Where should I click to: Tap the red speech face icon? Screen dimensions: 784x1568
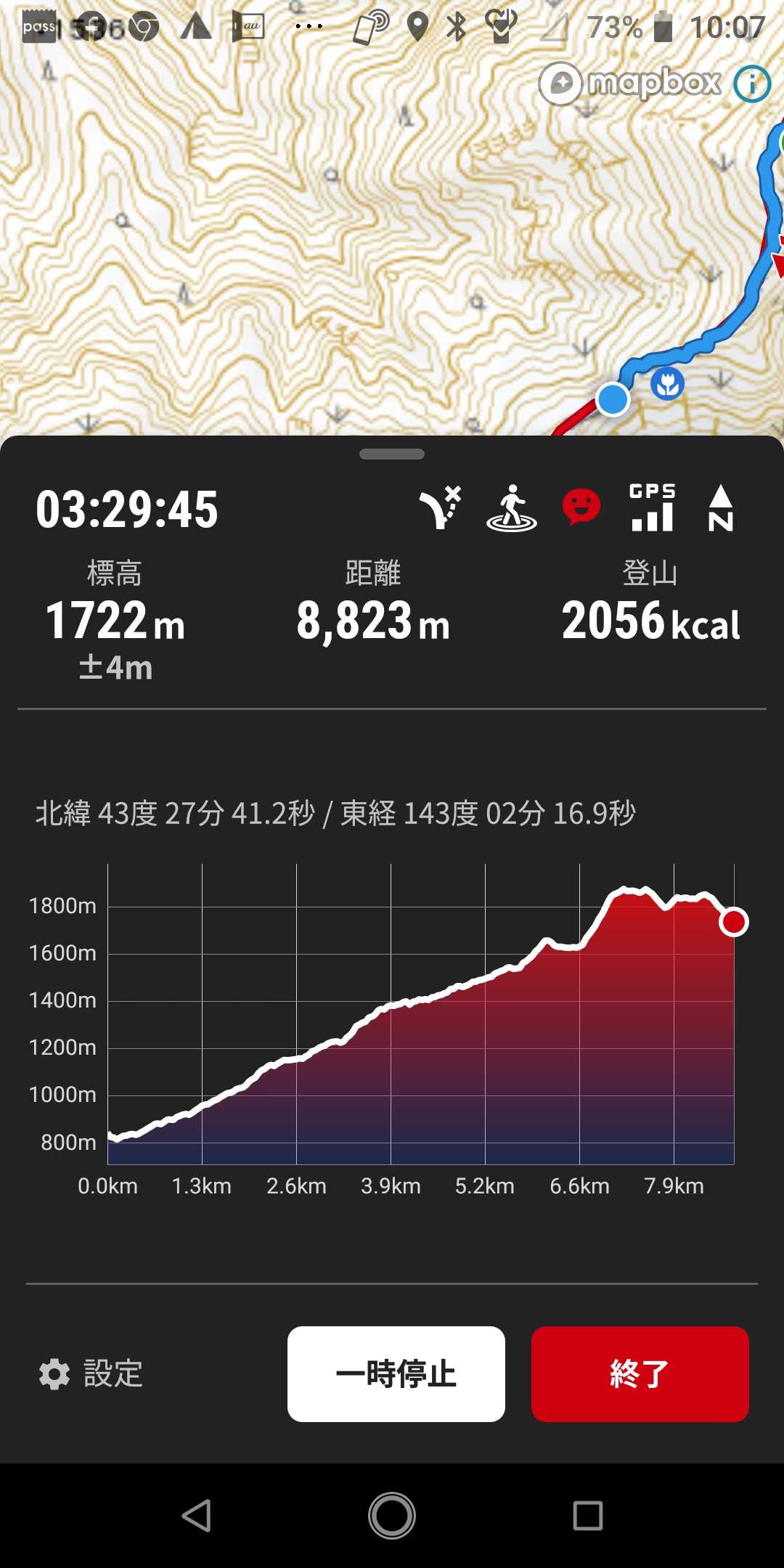pos(581,507)
